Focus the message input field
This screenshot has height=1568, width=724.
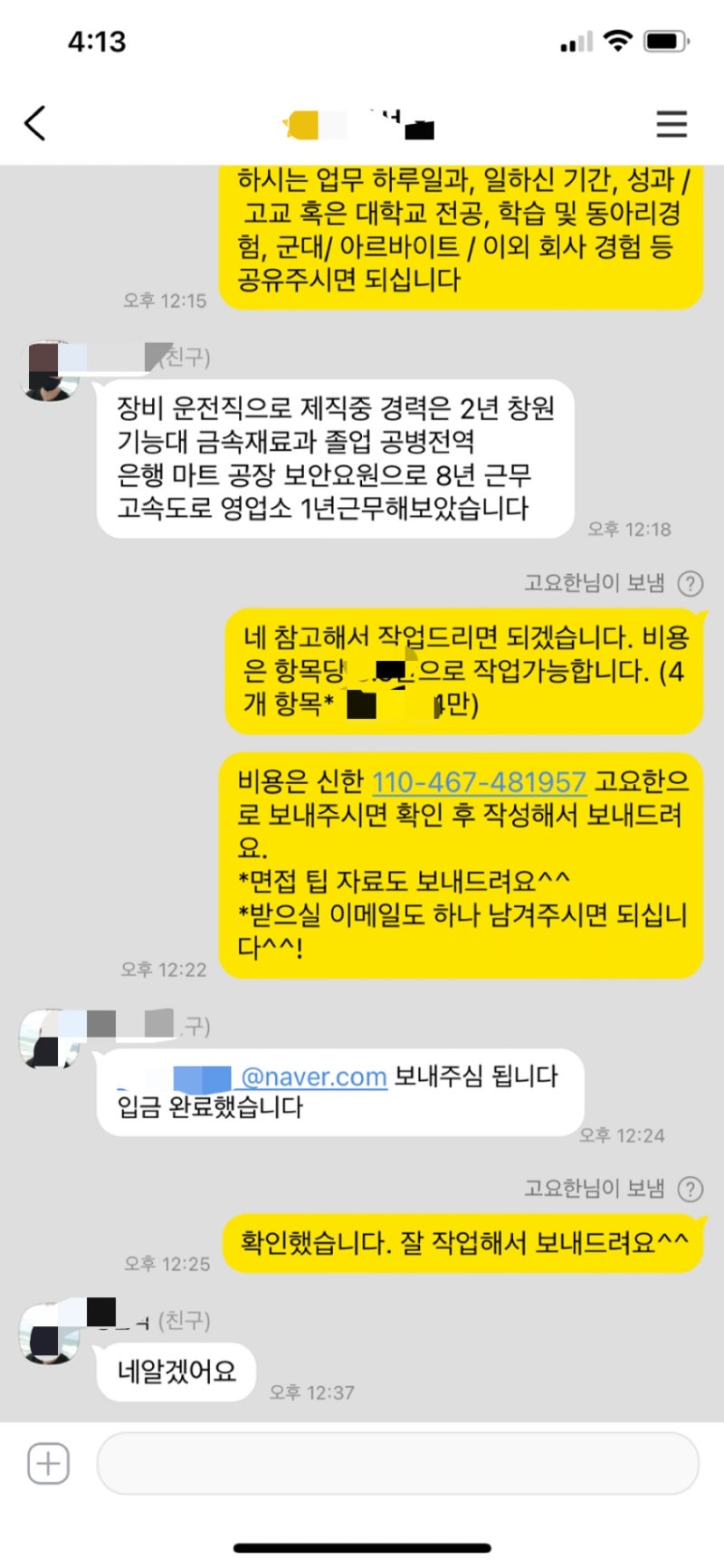(398, 1463)
